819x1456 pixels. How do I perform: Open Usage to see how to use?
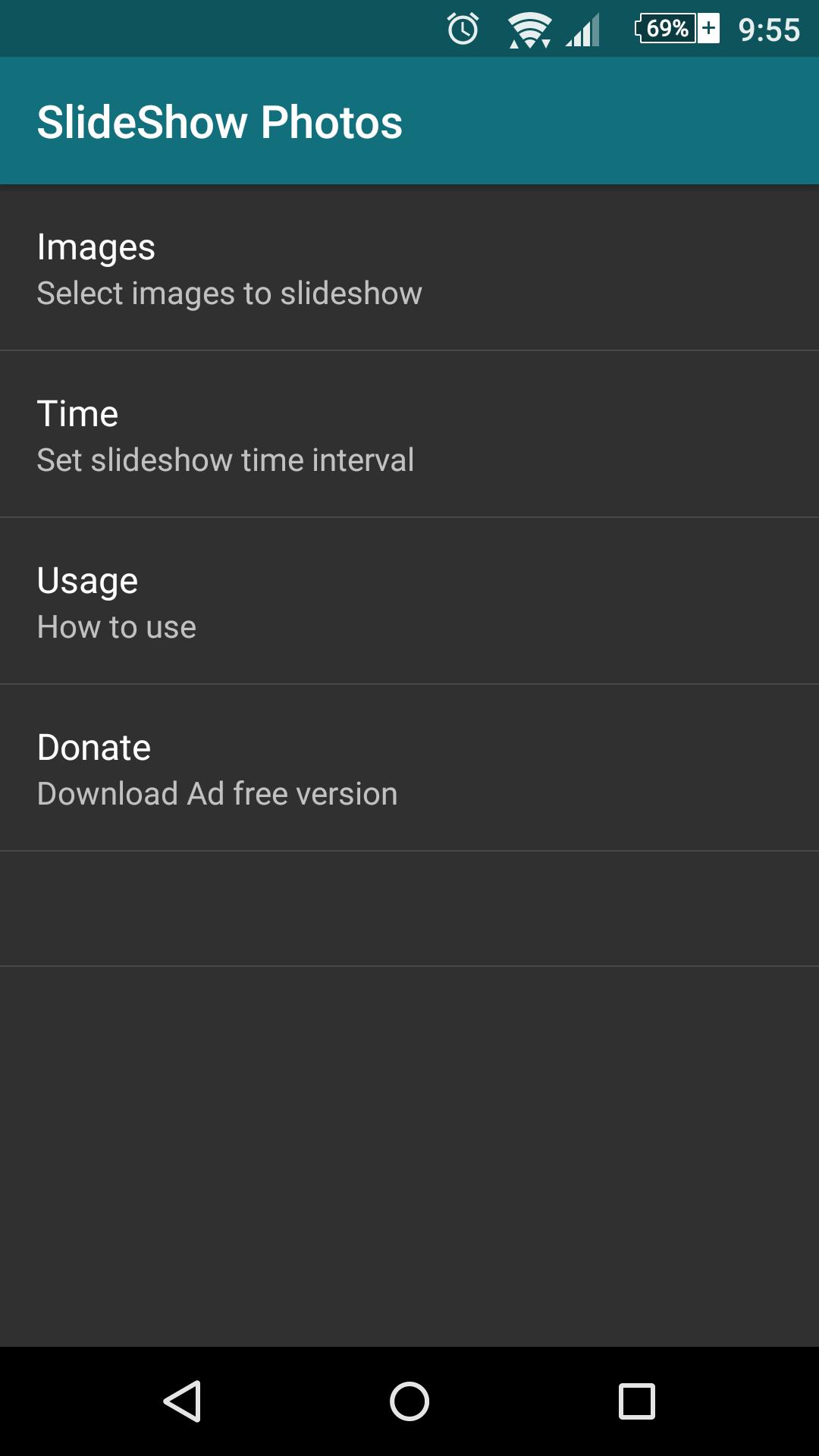[x=409, y=603]
